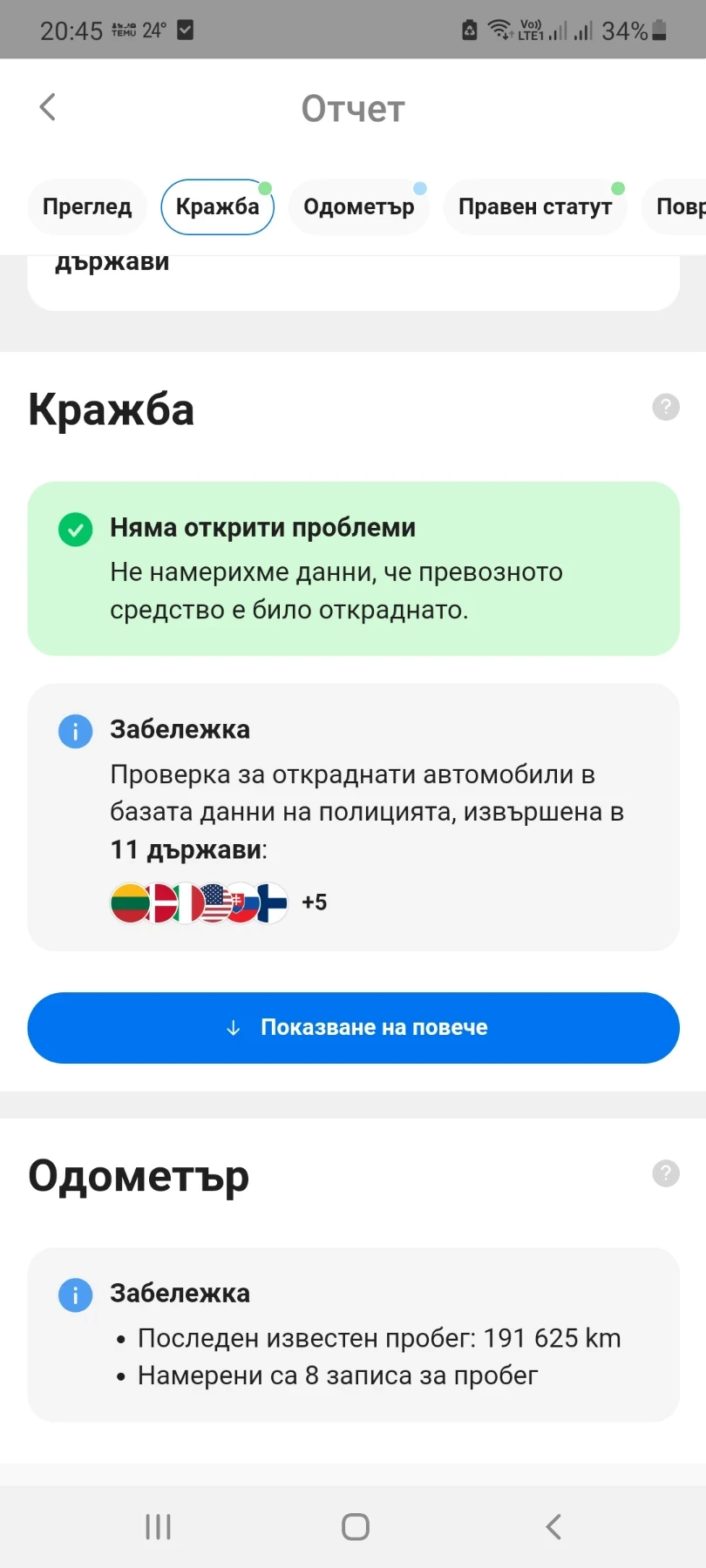Tap Показване на повече button

353,1027
